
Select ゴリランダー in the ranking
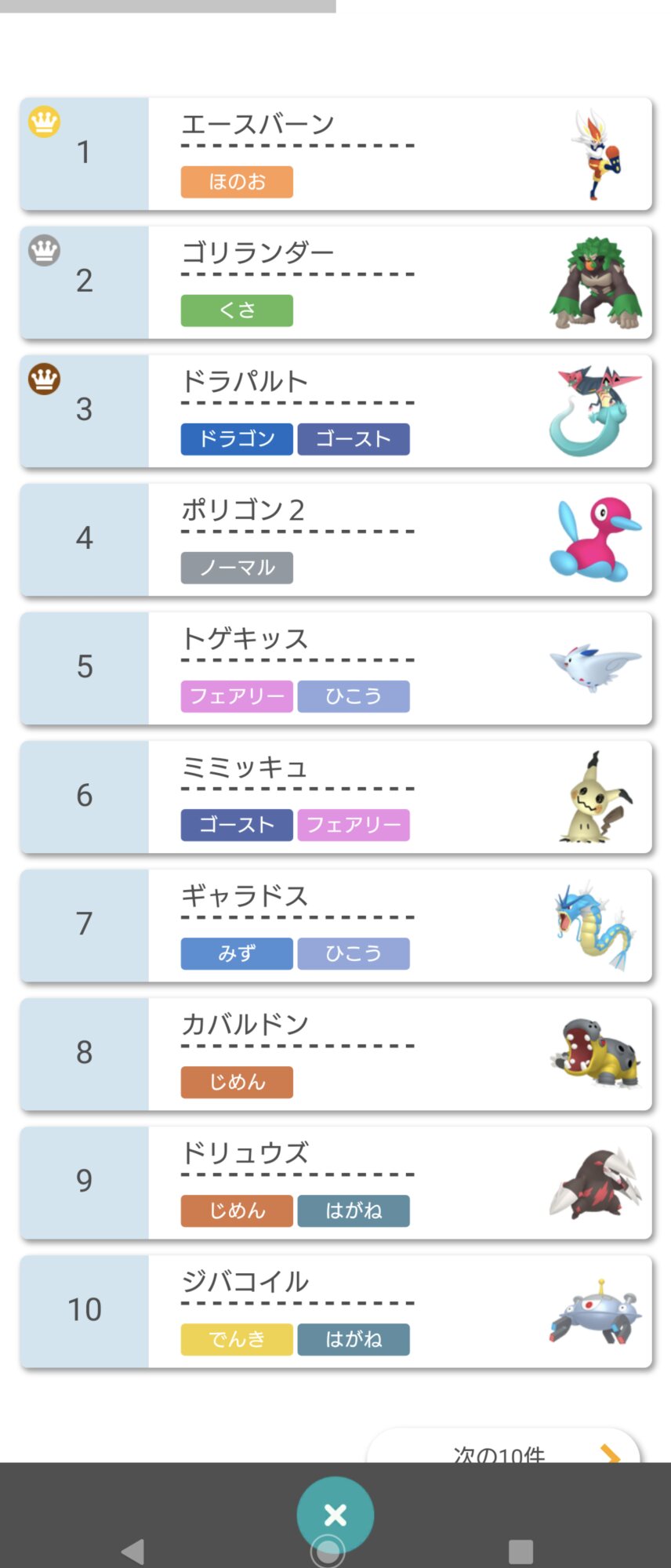pos(335,283)
